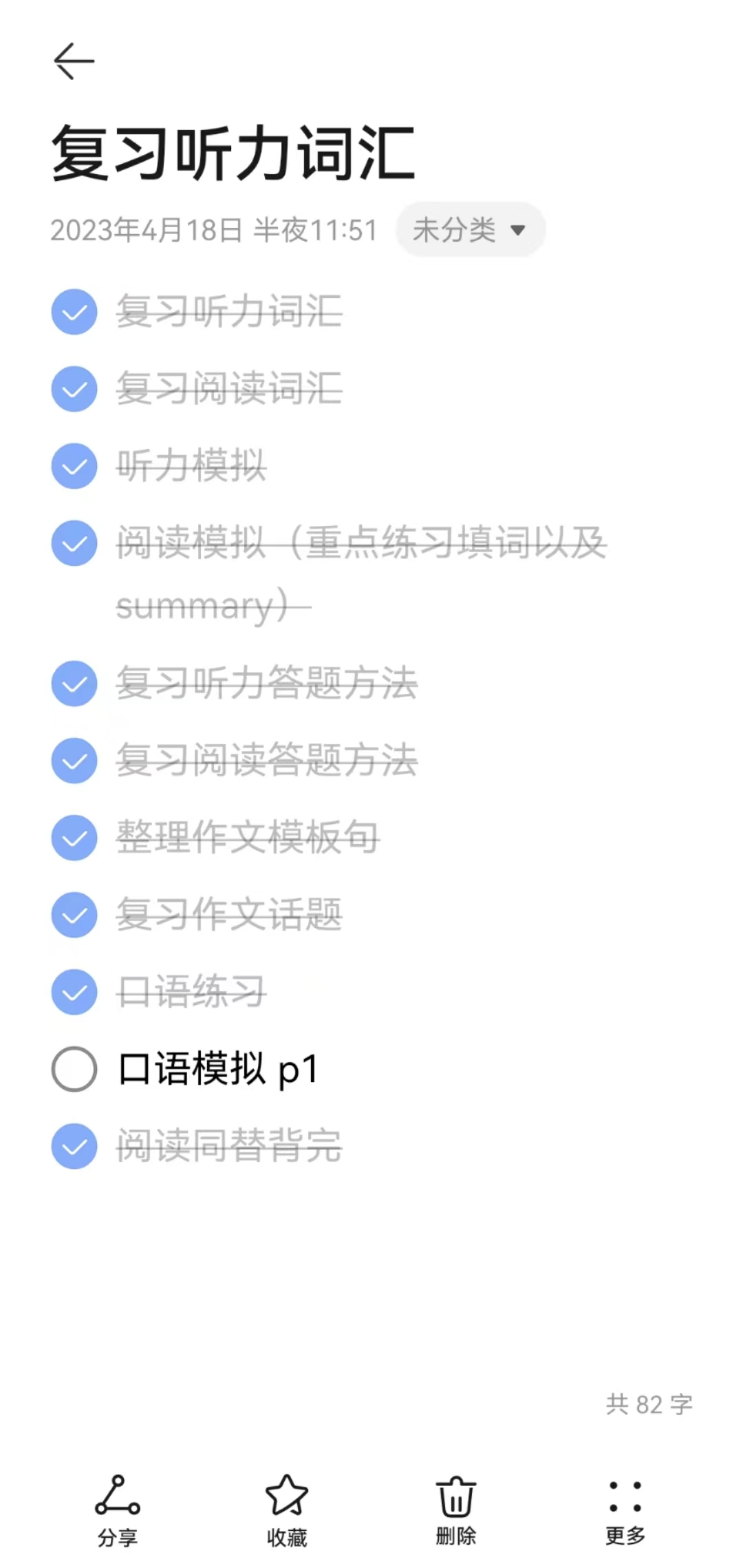Mark 口语模拟 p1 as done

(74, 1069)
